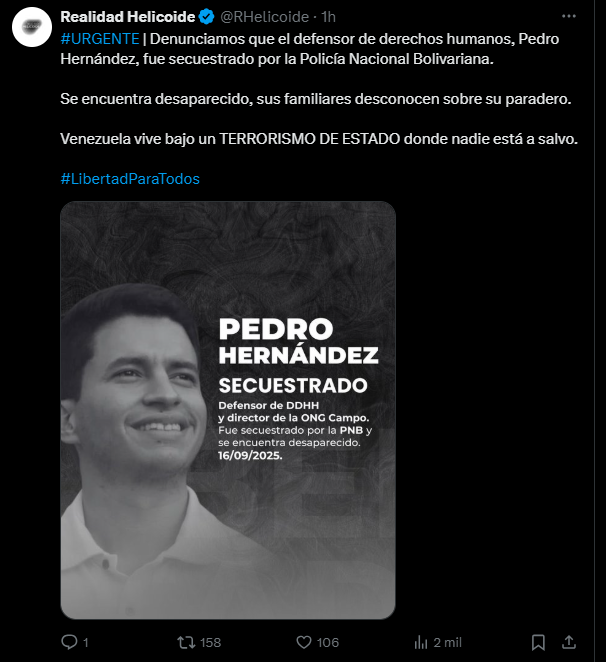Share this post
Viewport: 606px width, 662px height.
coord(569,642)
